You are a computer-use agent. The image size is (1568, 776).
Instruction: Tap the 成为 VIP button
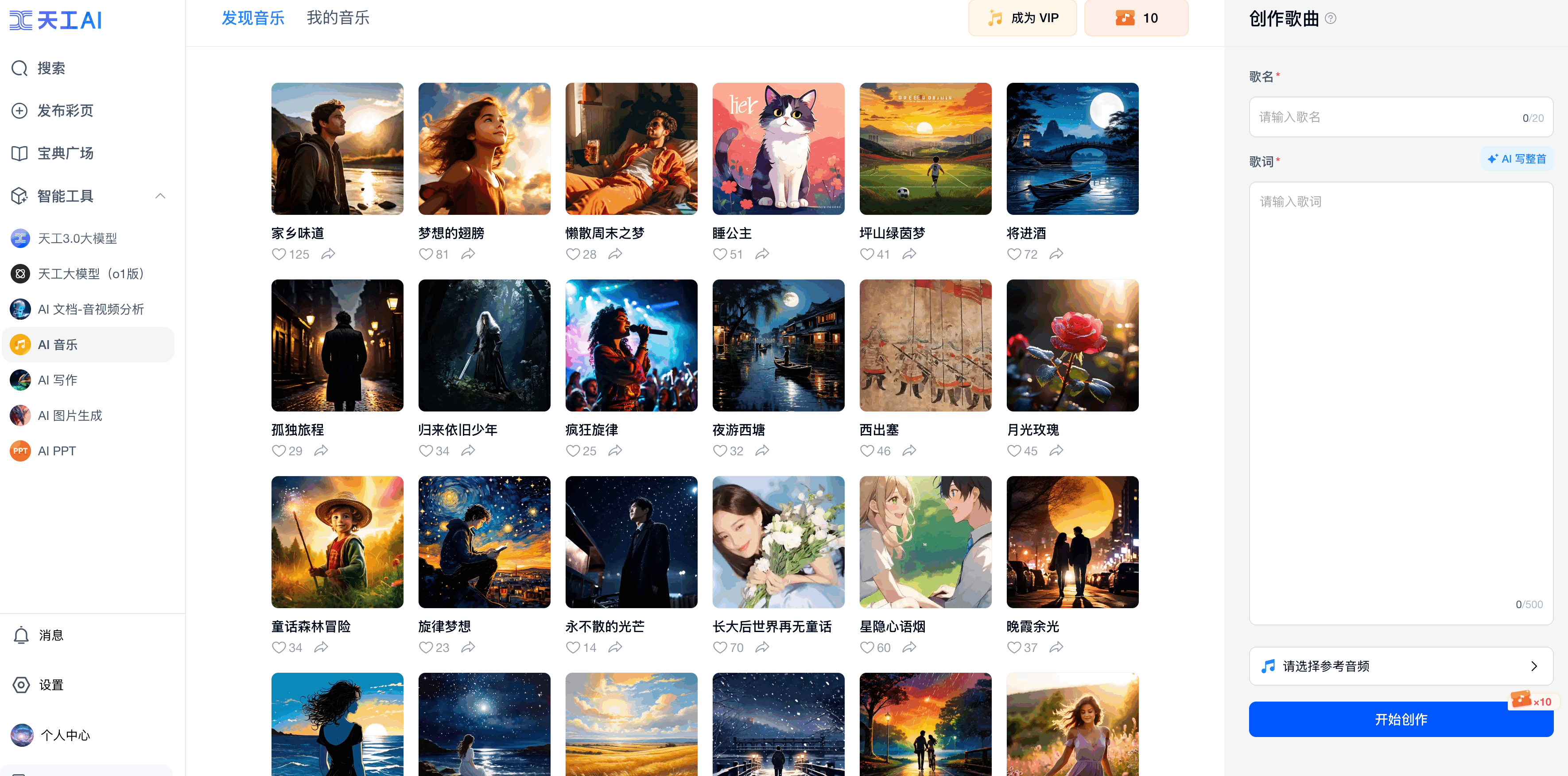[x=1022, y=18]
